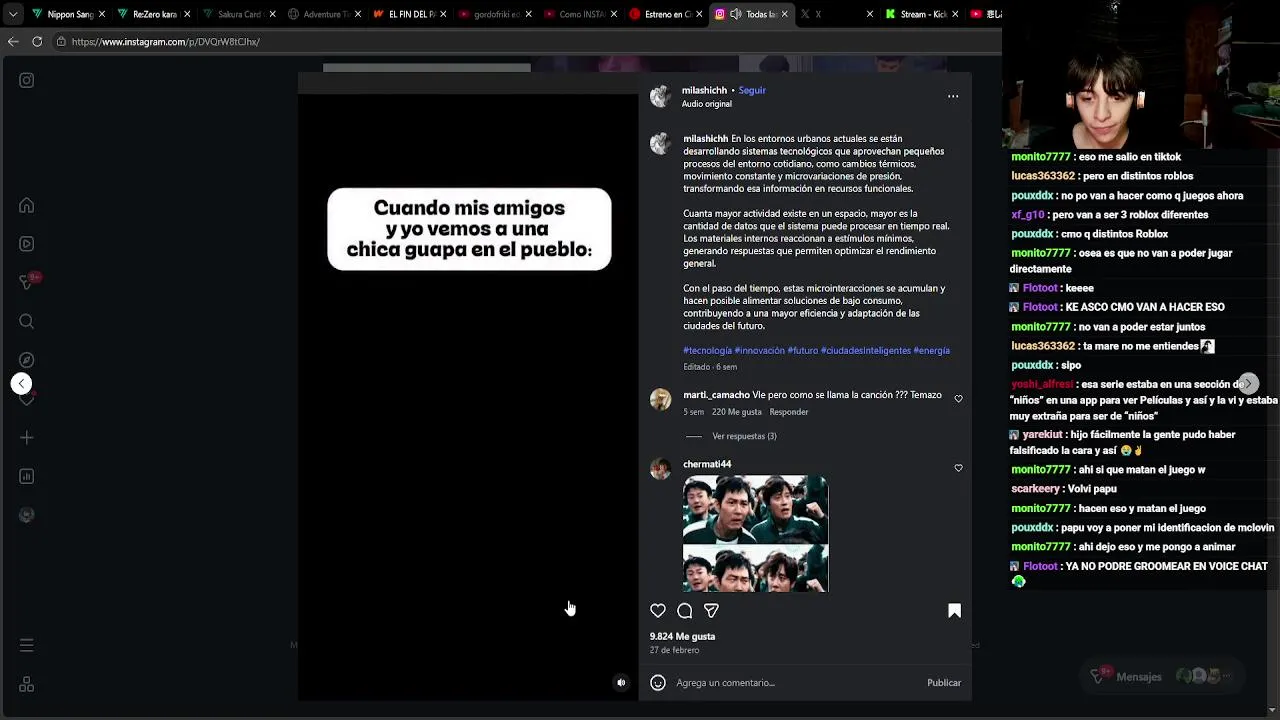1280x720 pixels.
Task: Open Instagram home in the left sidebar
Action: [x=27, y=206]
